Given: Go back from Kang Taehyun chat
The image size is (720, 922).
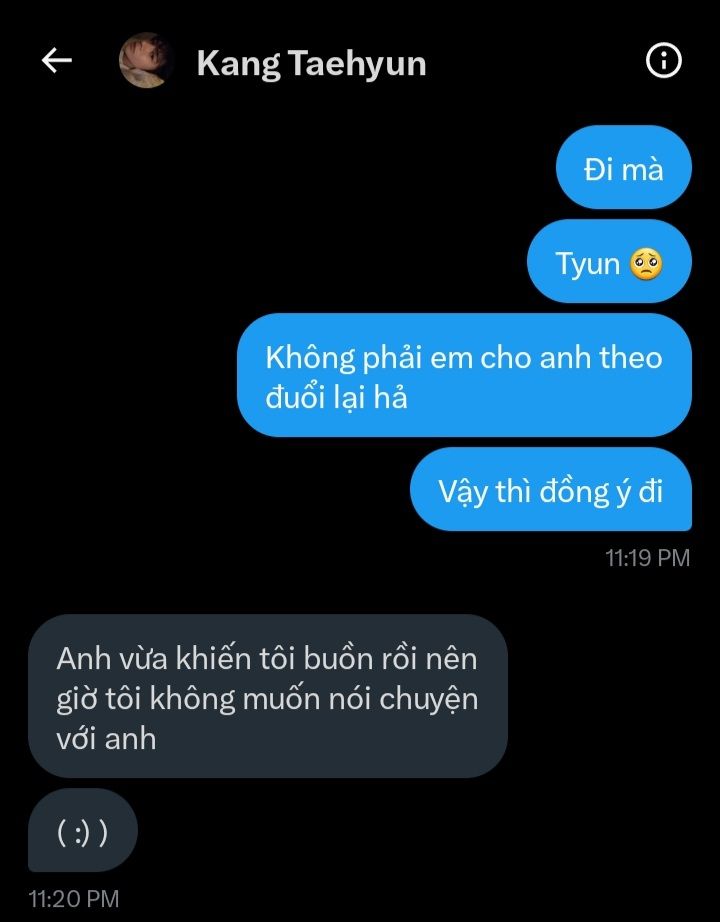Looking at the screenshot, I should pos(57,62).
